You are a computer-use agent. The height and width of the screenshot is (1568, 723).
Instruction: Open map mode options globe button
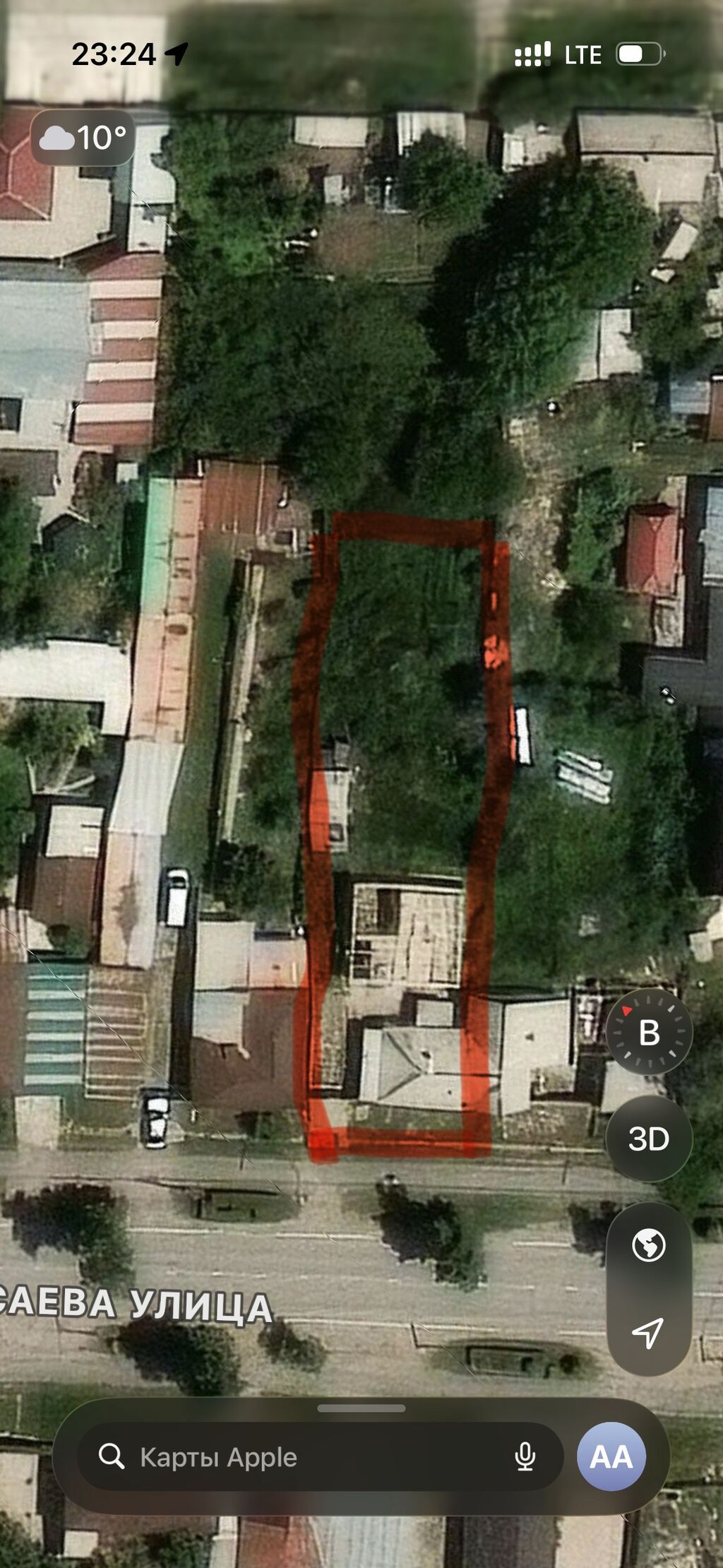coord(649,1245)
